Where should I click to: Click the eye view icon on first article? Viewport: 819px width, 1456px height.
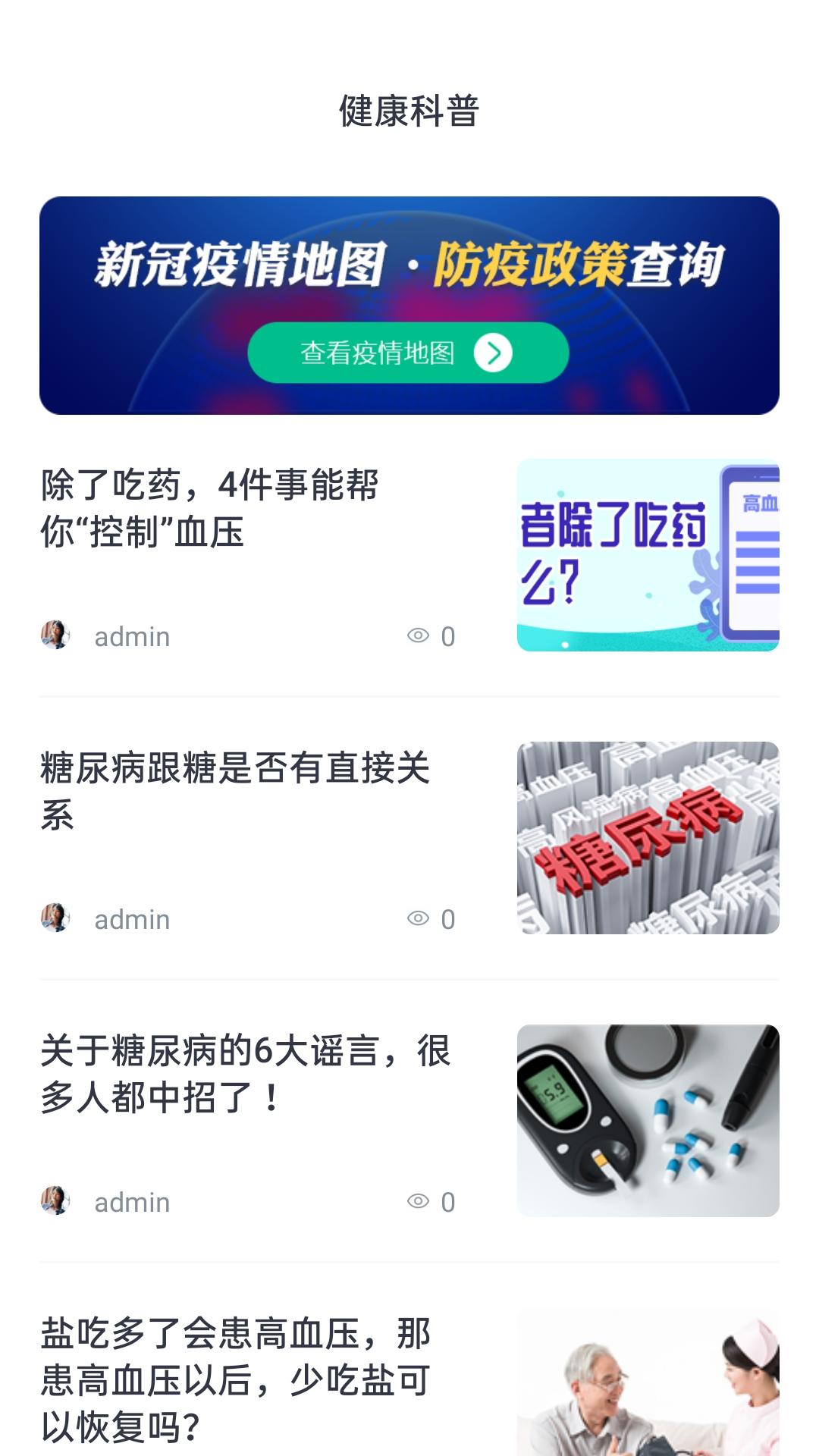416,636
